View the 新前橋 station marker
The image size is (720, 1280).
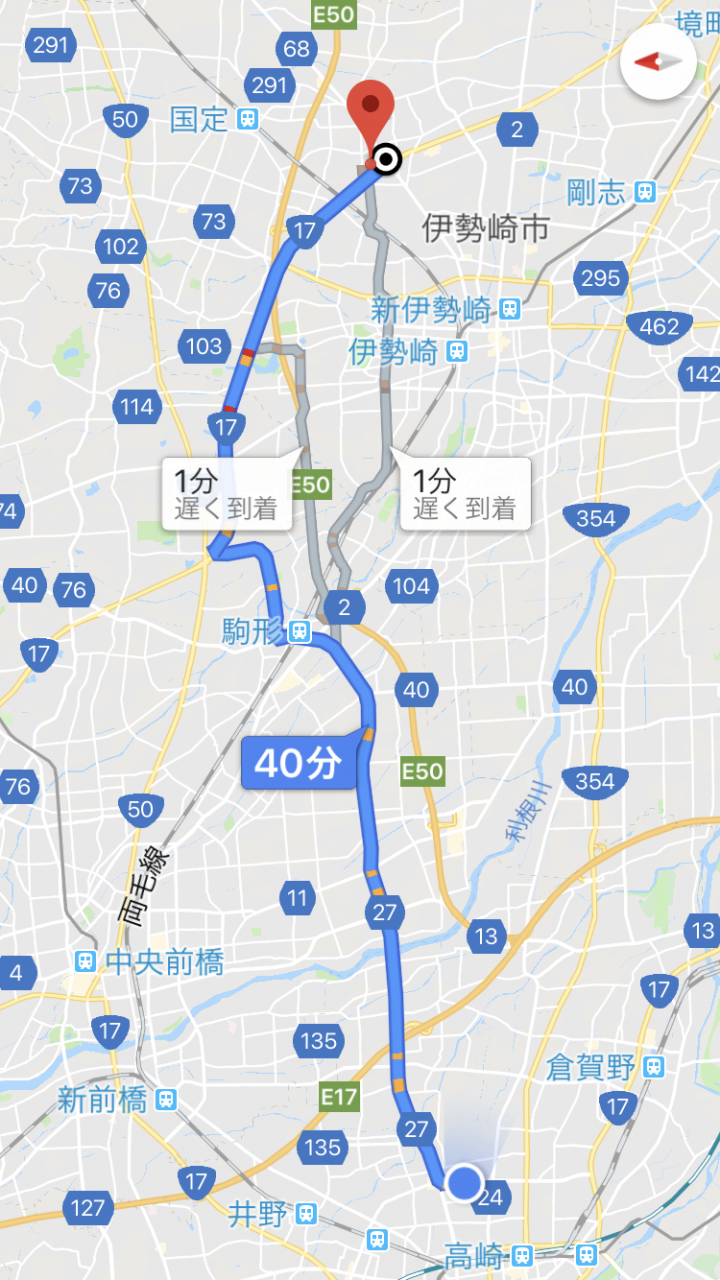pyautogui.click(x=165, y=1100)
